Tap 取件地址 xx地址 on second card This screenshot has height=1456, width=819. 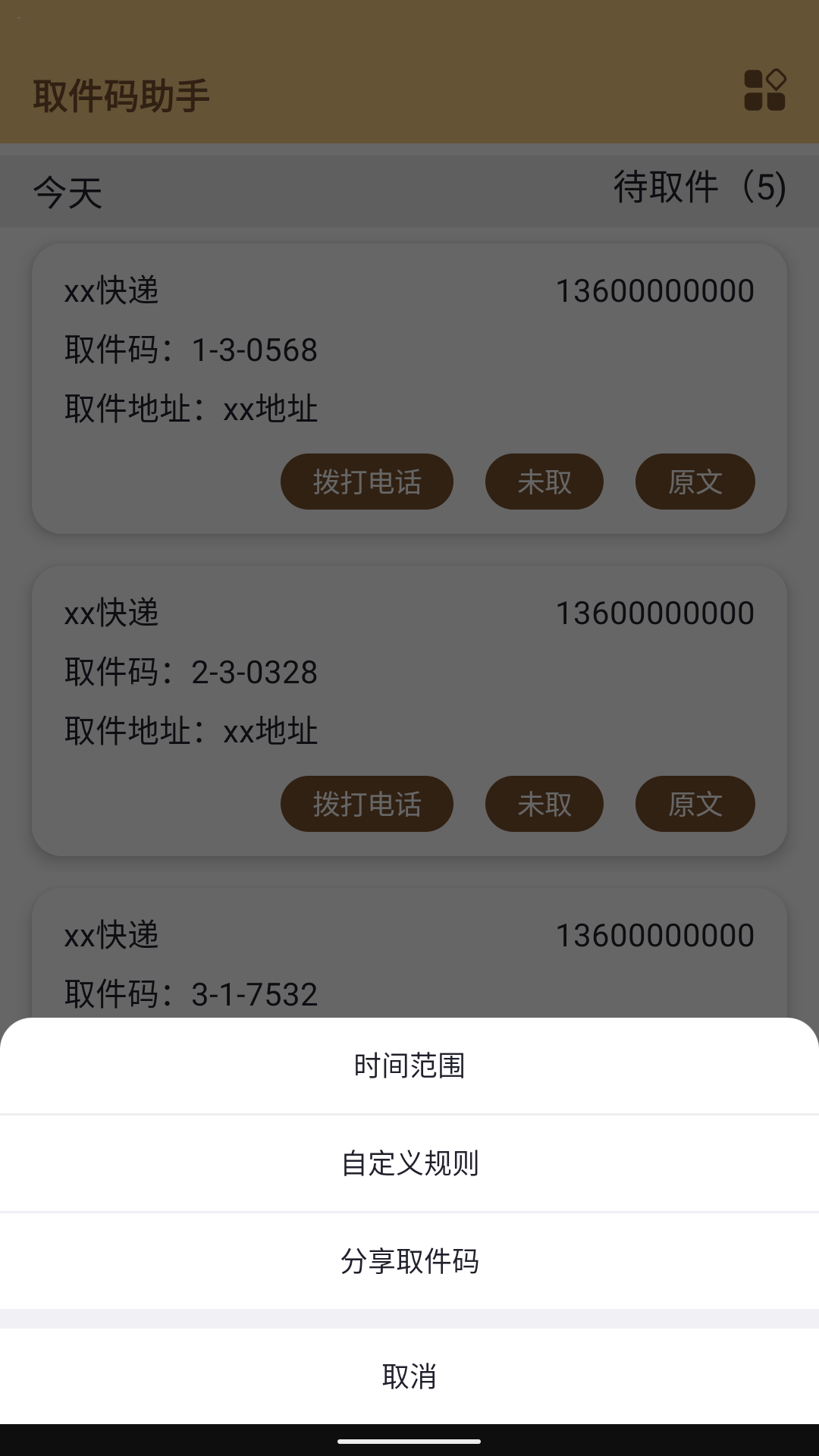[191, 730]
